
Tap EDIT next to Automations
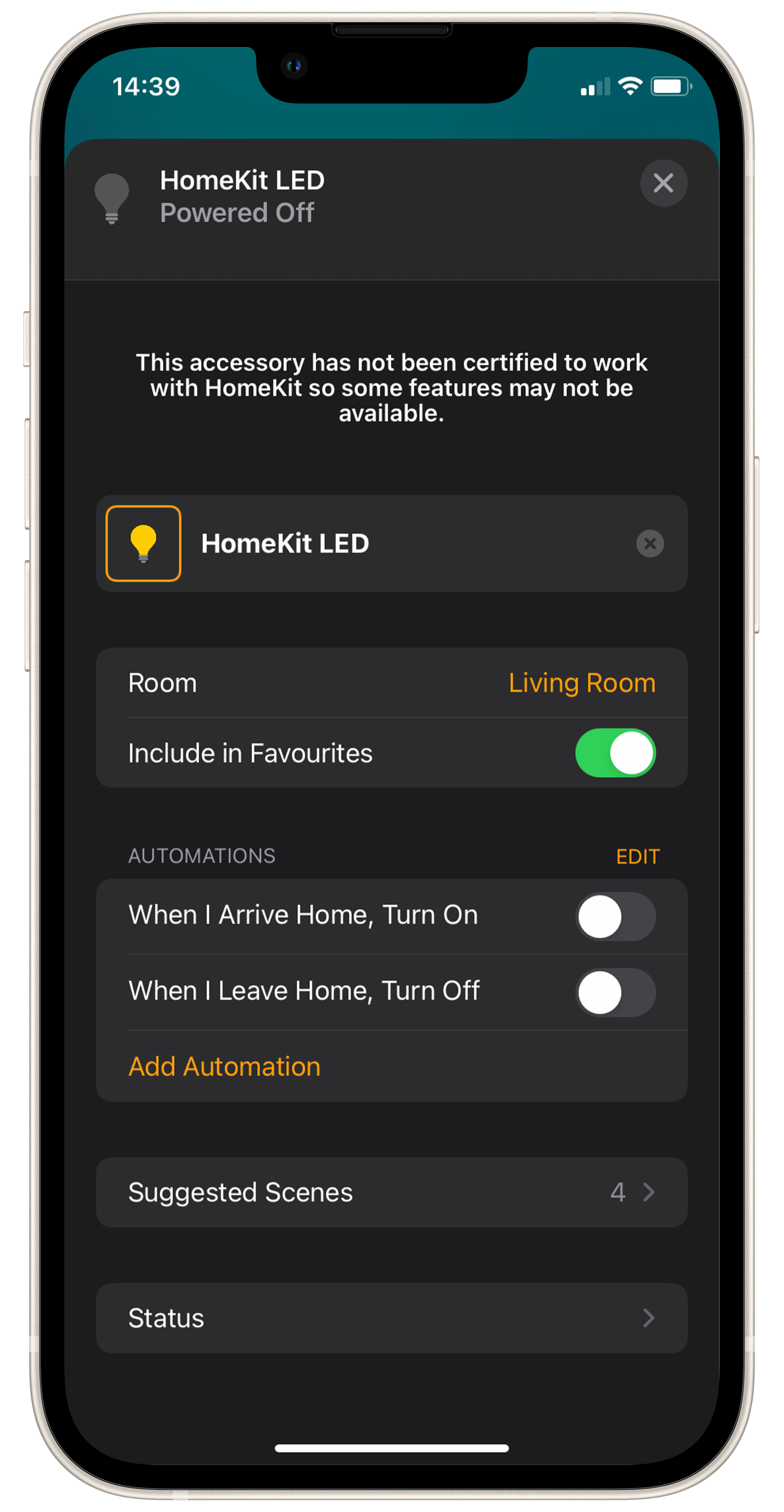(x=637, y=856)
